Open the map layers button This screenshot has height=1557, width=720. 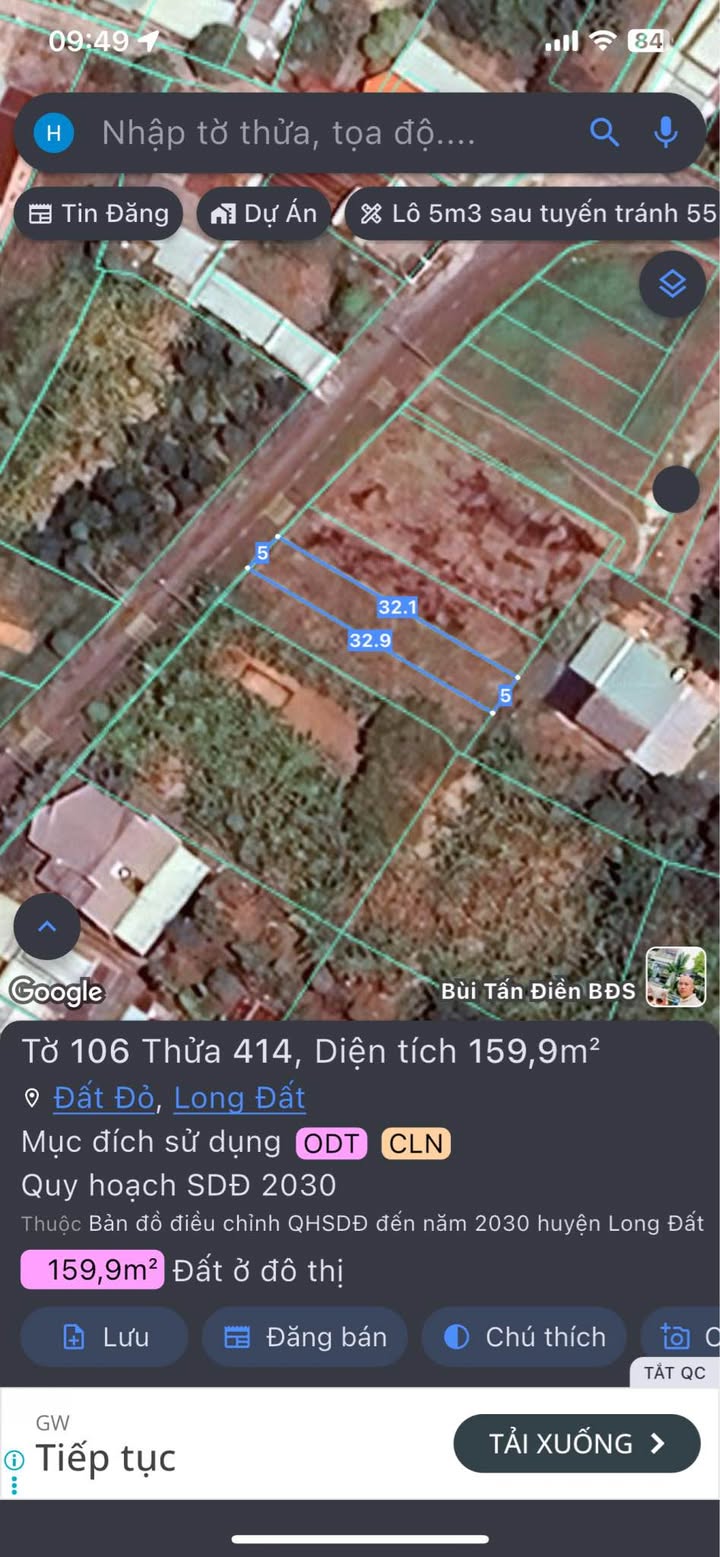pos(672,284)
